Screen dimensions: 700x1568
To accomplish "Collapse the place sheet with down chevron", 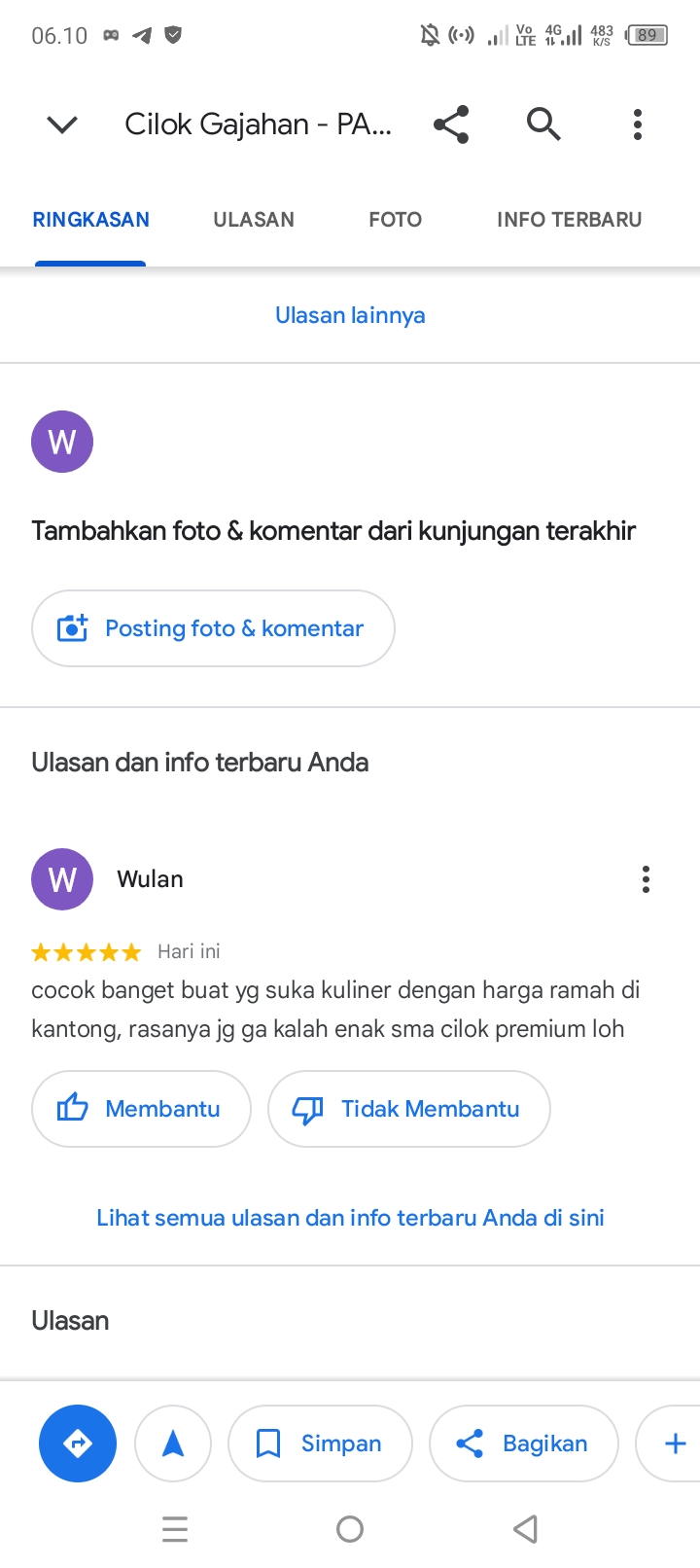I will tap(62, 125).
